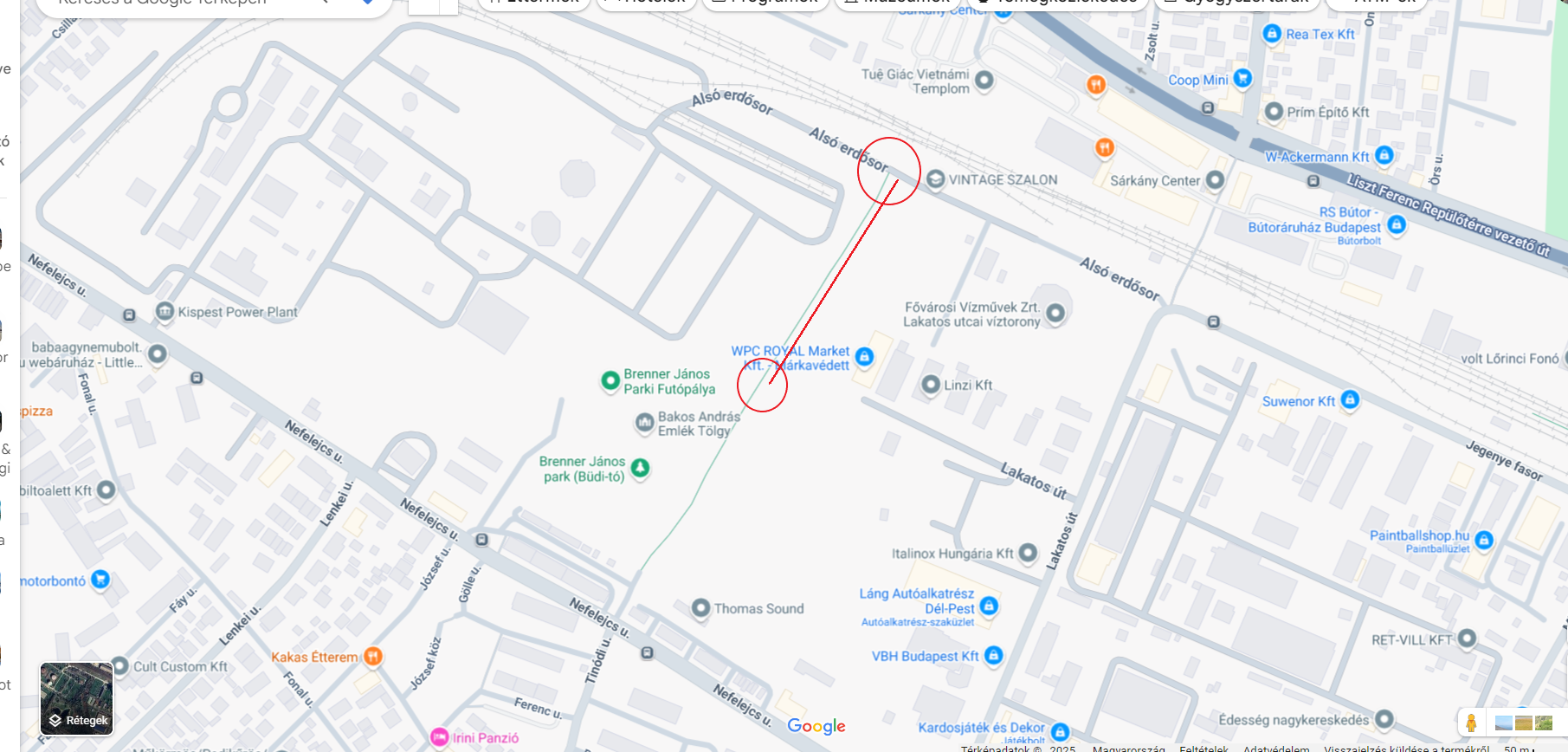Show the imagery thumbnails strip
Viewport: 1568px width, 752px height.
coord(1523,723)
